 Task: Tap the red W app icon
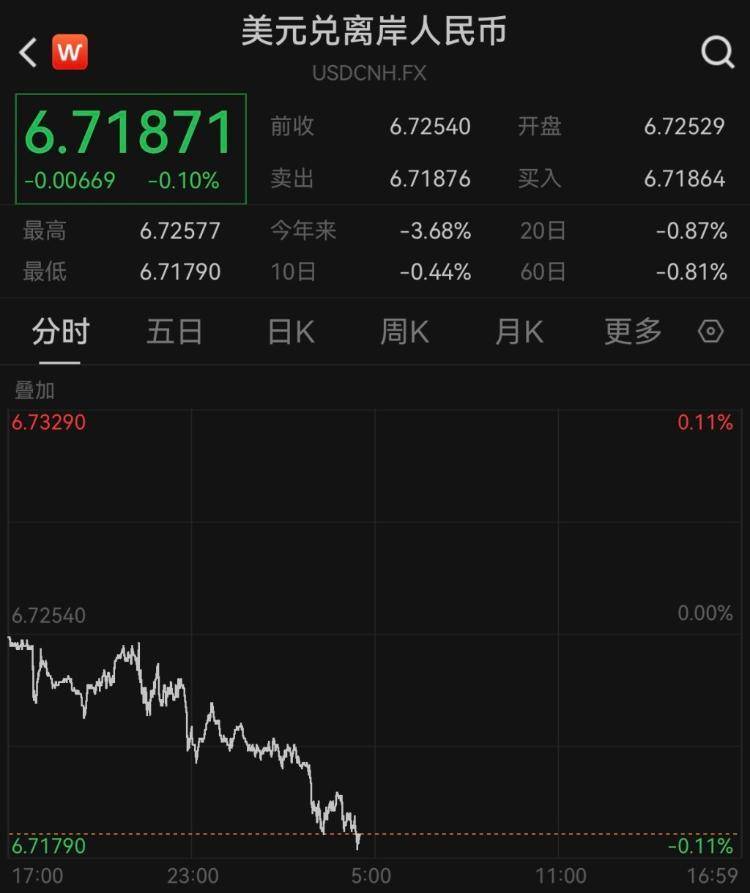pos(70,52)
